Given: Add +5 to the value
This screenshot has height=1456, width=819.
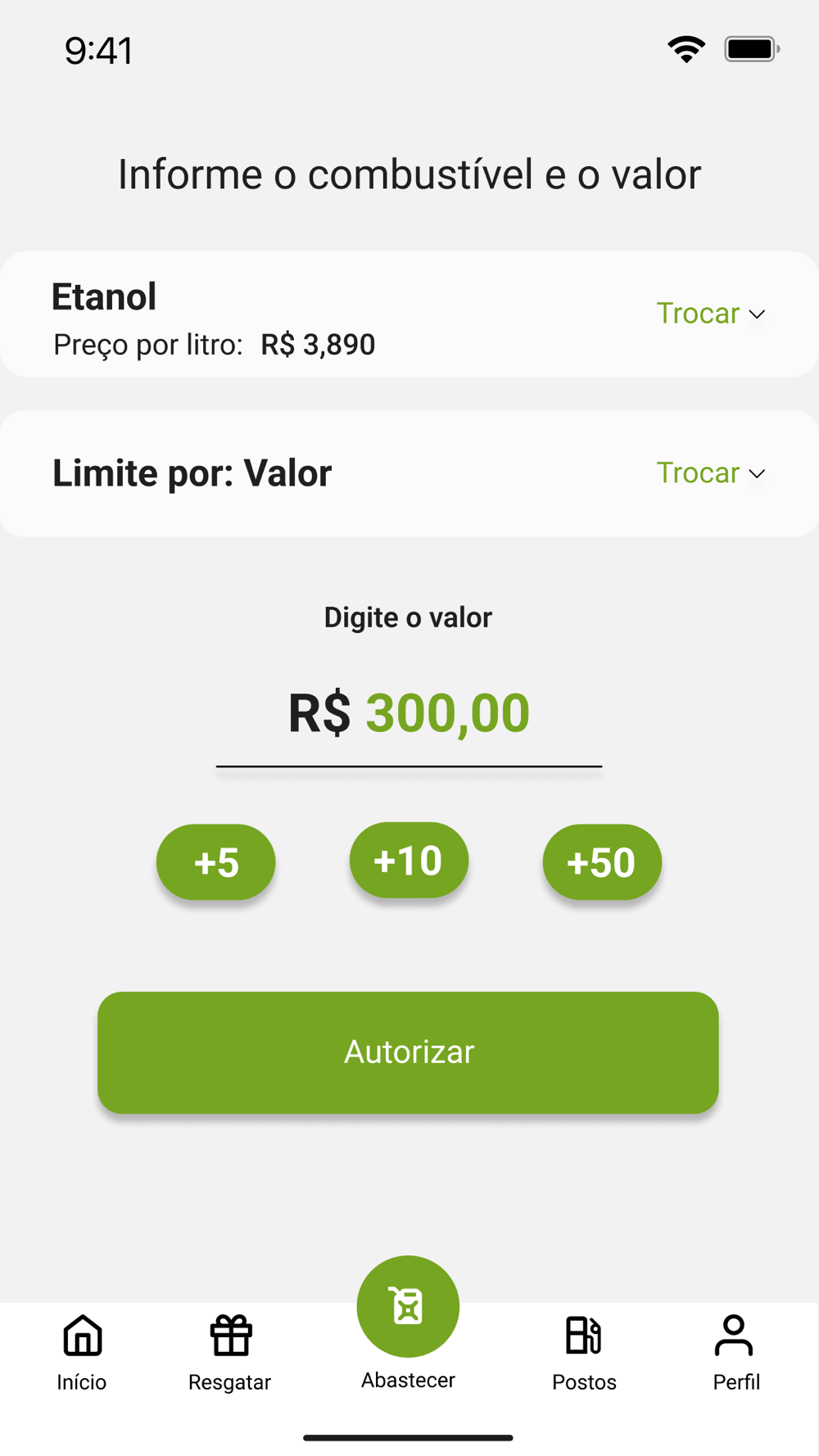Looking at the screenshot, I should [216, 862].
